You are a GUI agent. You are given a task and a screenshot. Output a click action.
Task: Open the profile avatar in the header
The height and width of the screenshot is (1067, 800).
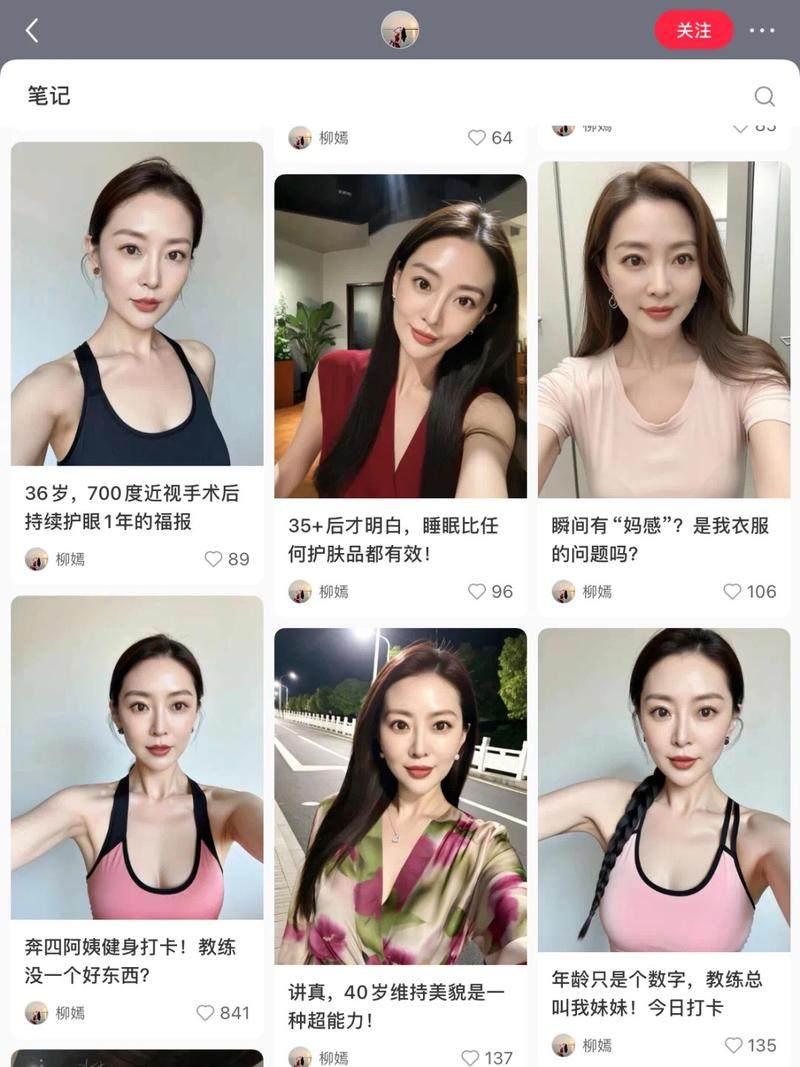tap(400, 30)
